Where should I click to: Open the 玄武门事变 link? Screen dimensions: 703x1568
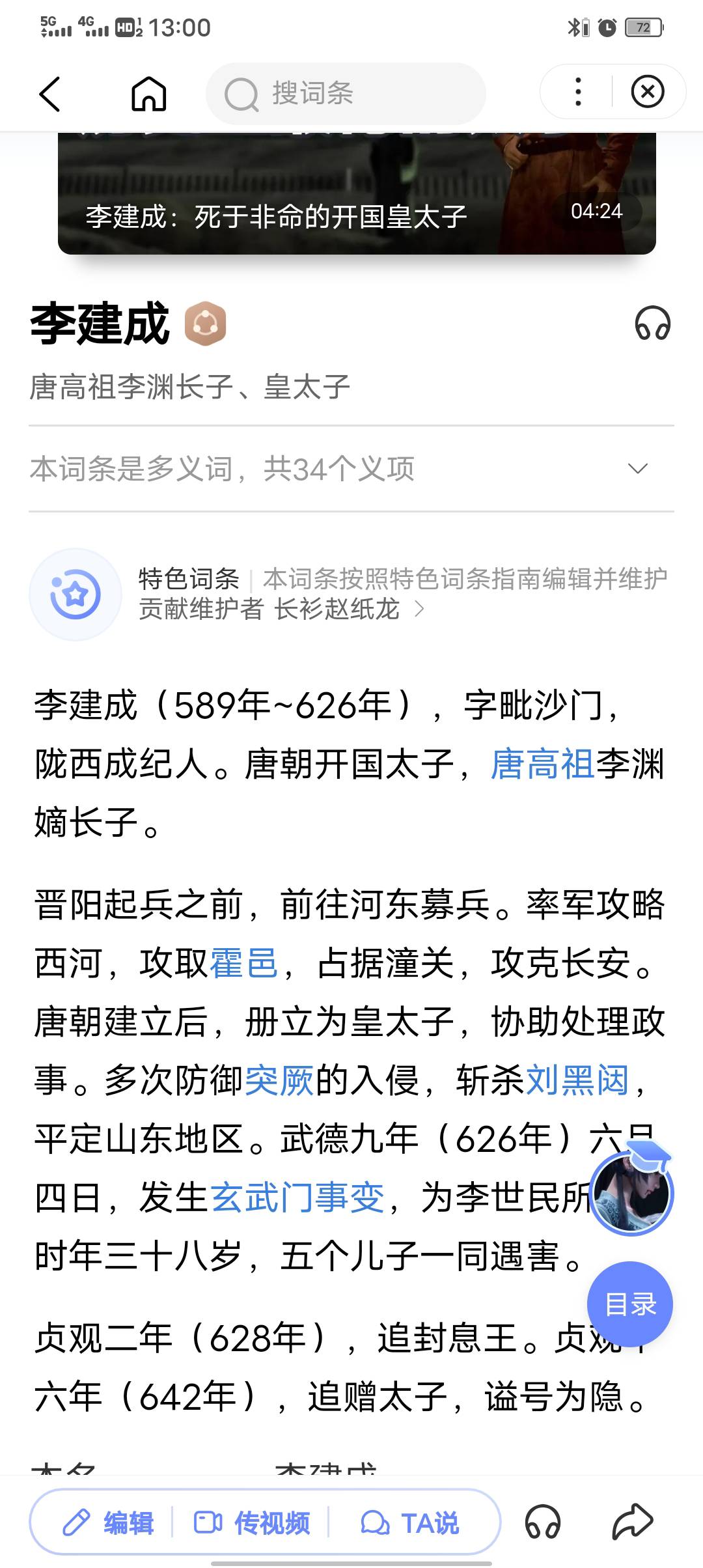coord(297,1197)
